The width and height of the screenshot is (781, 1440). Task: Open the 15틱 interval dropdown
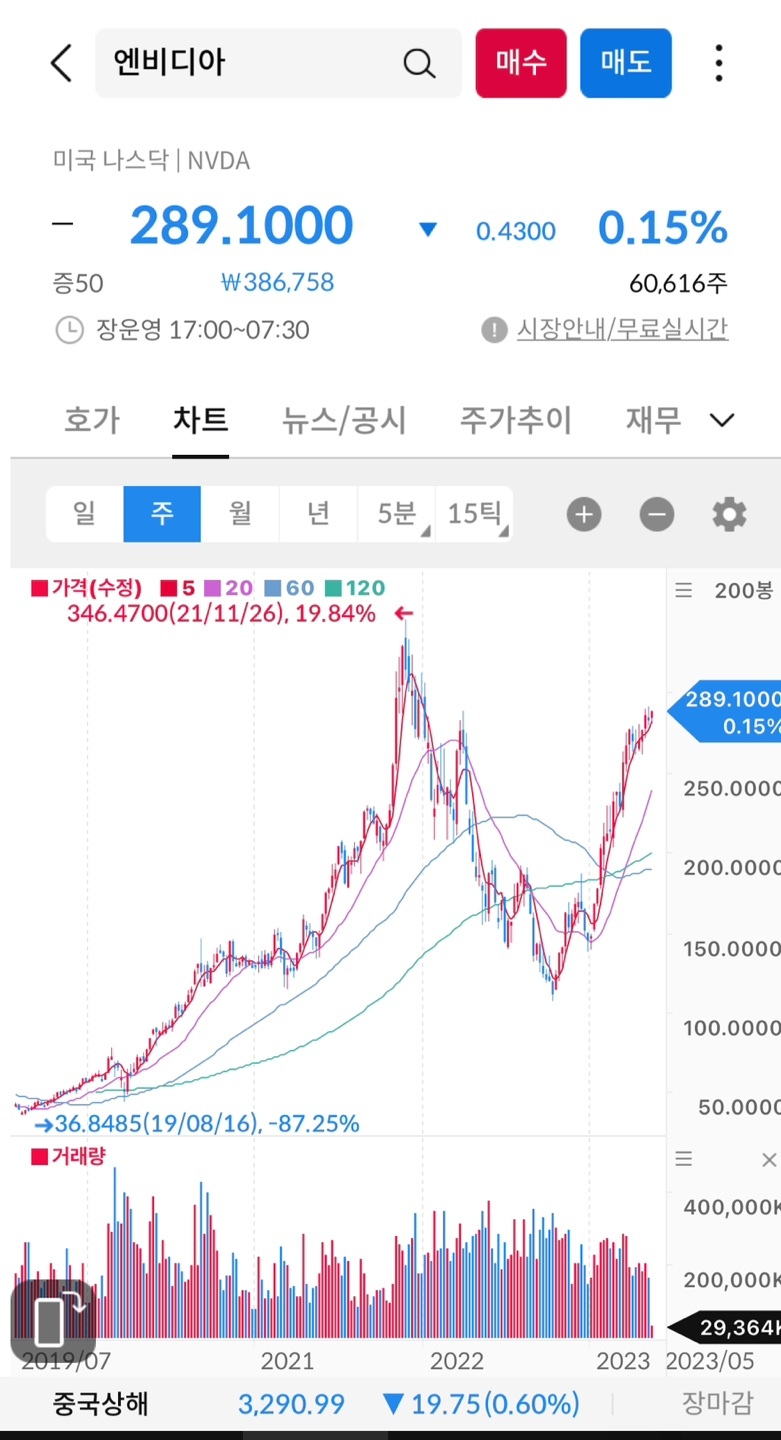pyautogui.click(x=474, y=514)
